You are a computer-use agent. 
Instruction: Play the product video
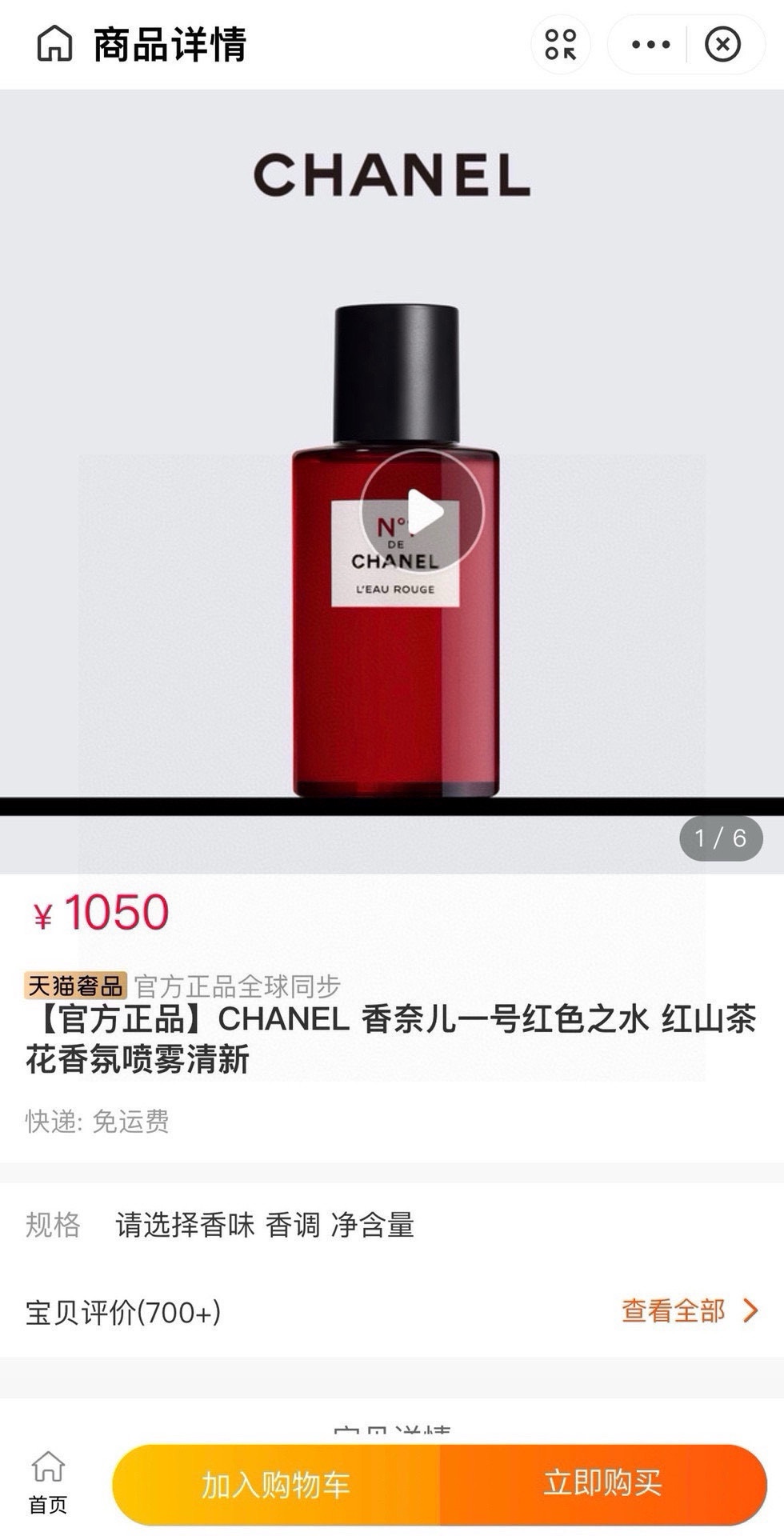[422, 512]
